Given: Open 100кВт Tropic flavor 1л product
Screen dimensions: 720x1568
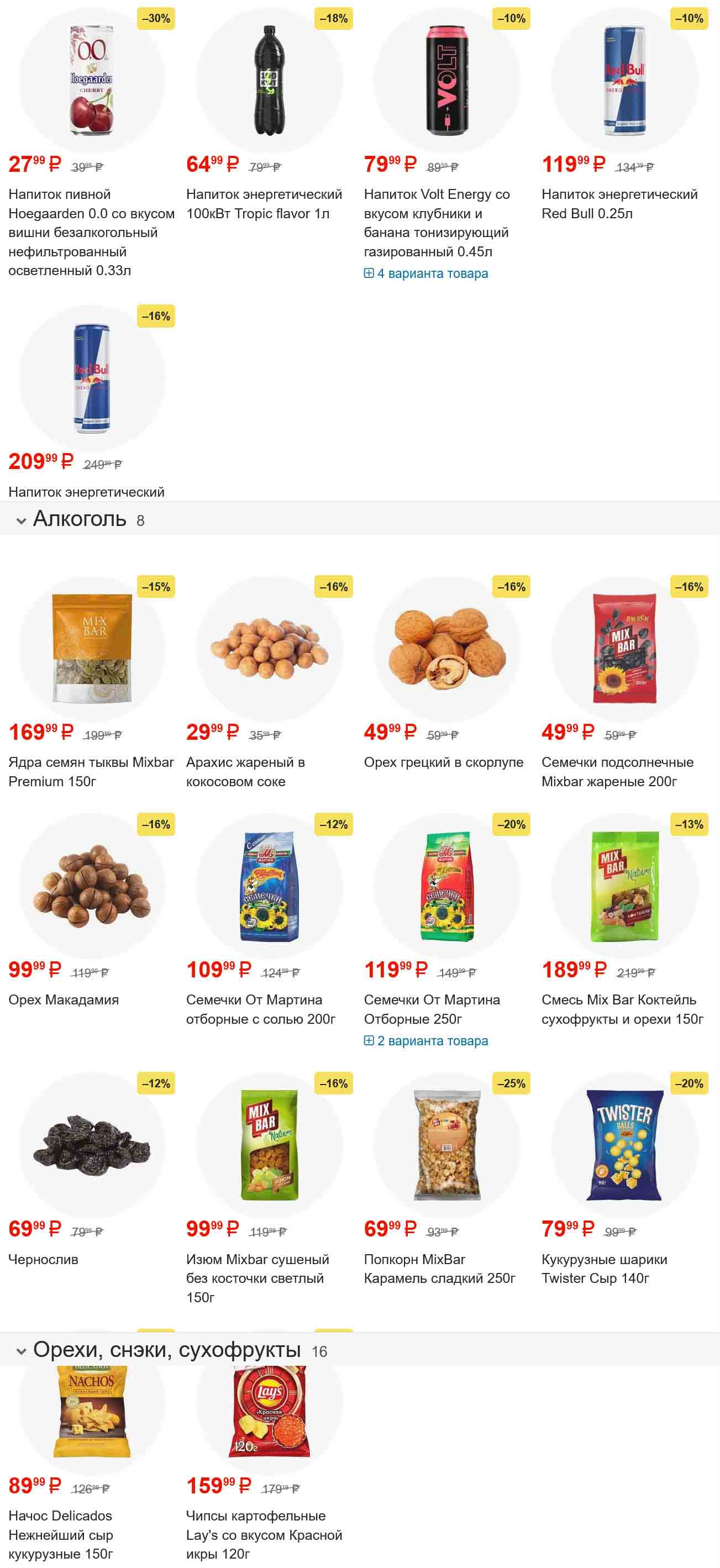Looking at the screenshot, I should 269,80.
